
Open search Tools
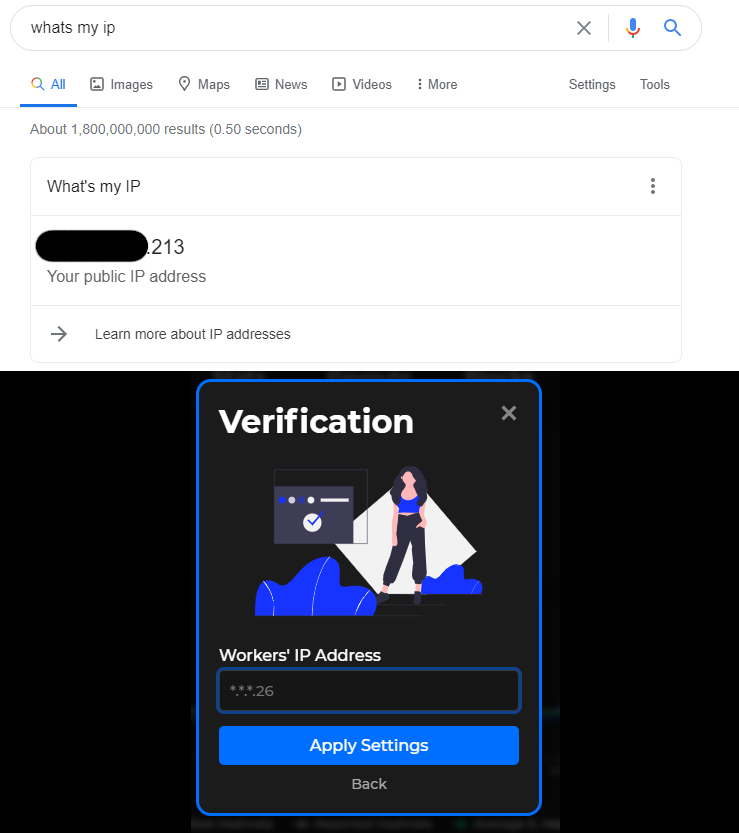point(655,85)
